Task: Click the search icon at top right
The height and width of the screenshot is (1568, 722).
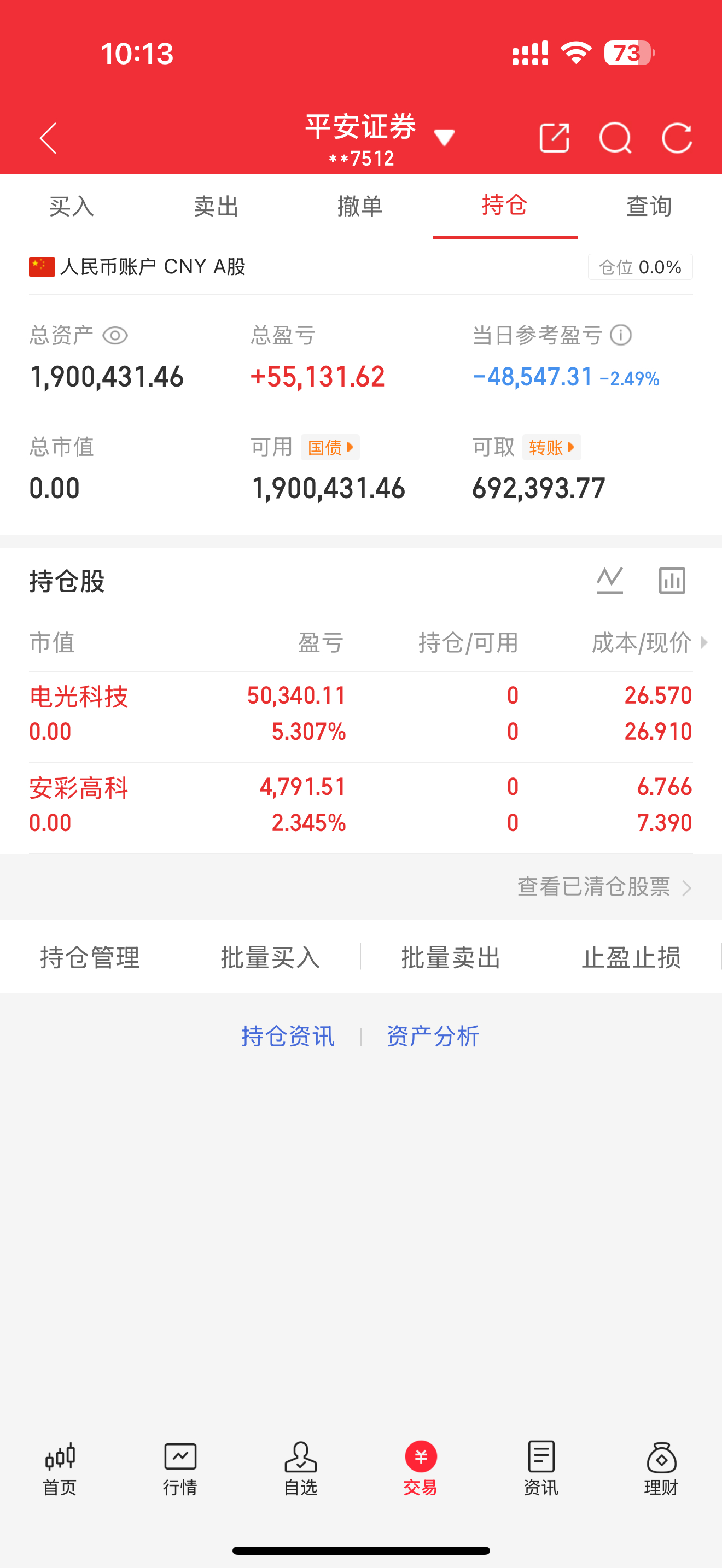Action: (x=615, y=138)
